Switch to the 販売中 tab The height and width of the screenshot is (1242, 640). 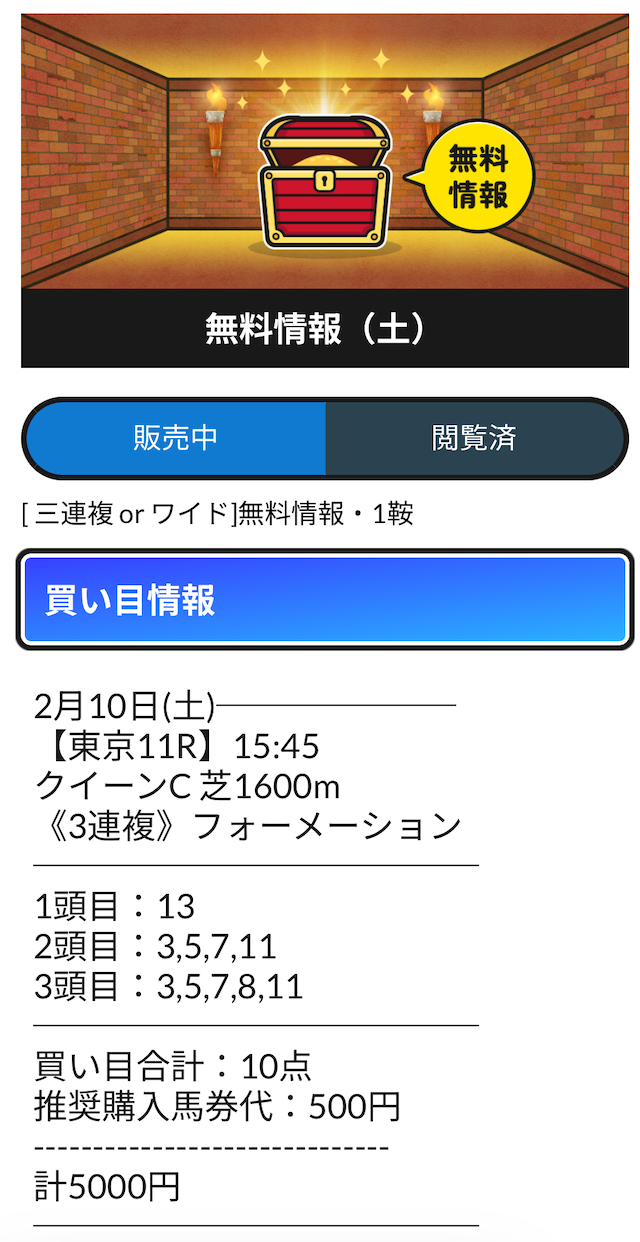(176, 438)
